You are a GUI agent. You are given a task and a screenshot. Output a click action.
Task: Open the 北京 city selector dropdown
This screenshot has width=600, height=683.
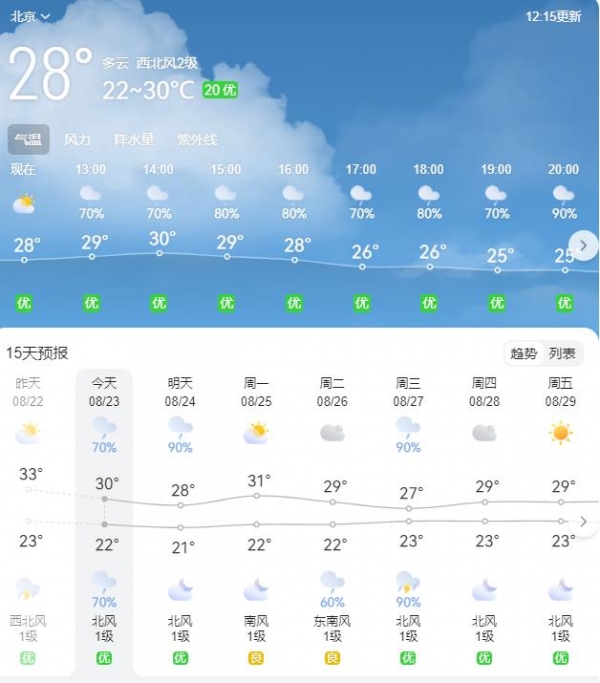(30, 17)
